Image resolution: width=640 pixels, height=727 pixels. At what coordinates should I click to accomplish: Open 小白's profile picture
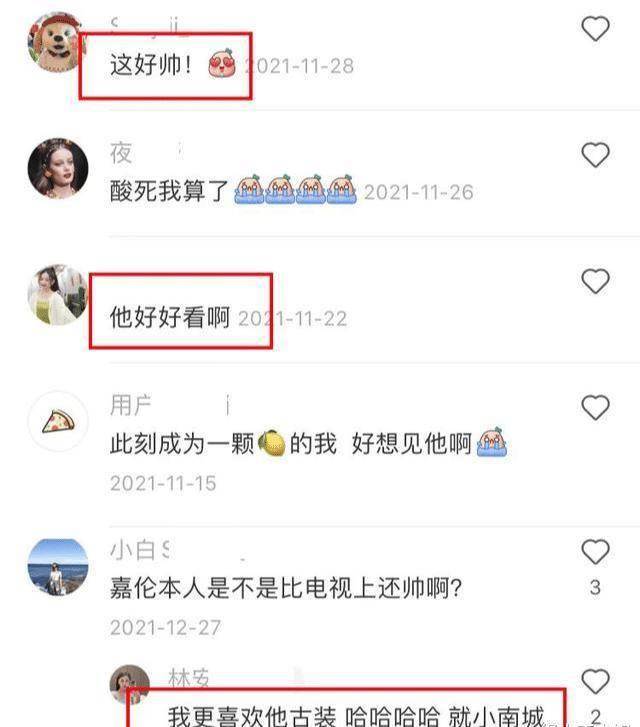[57, 566]
